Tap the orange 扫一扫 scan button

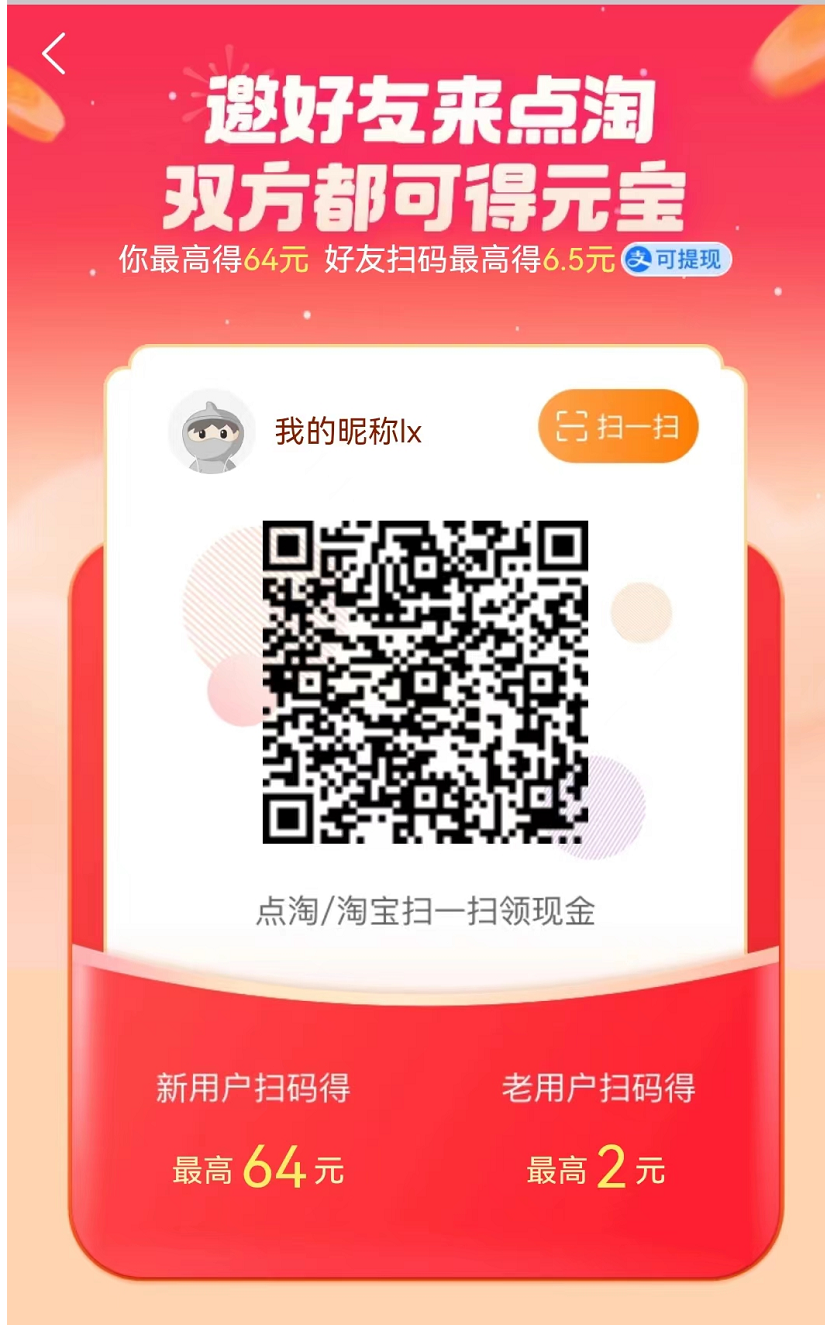click(617, 427)
